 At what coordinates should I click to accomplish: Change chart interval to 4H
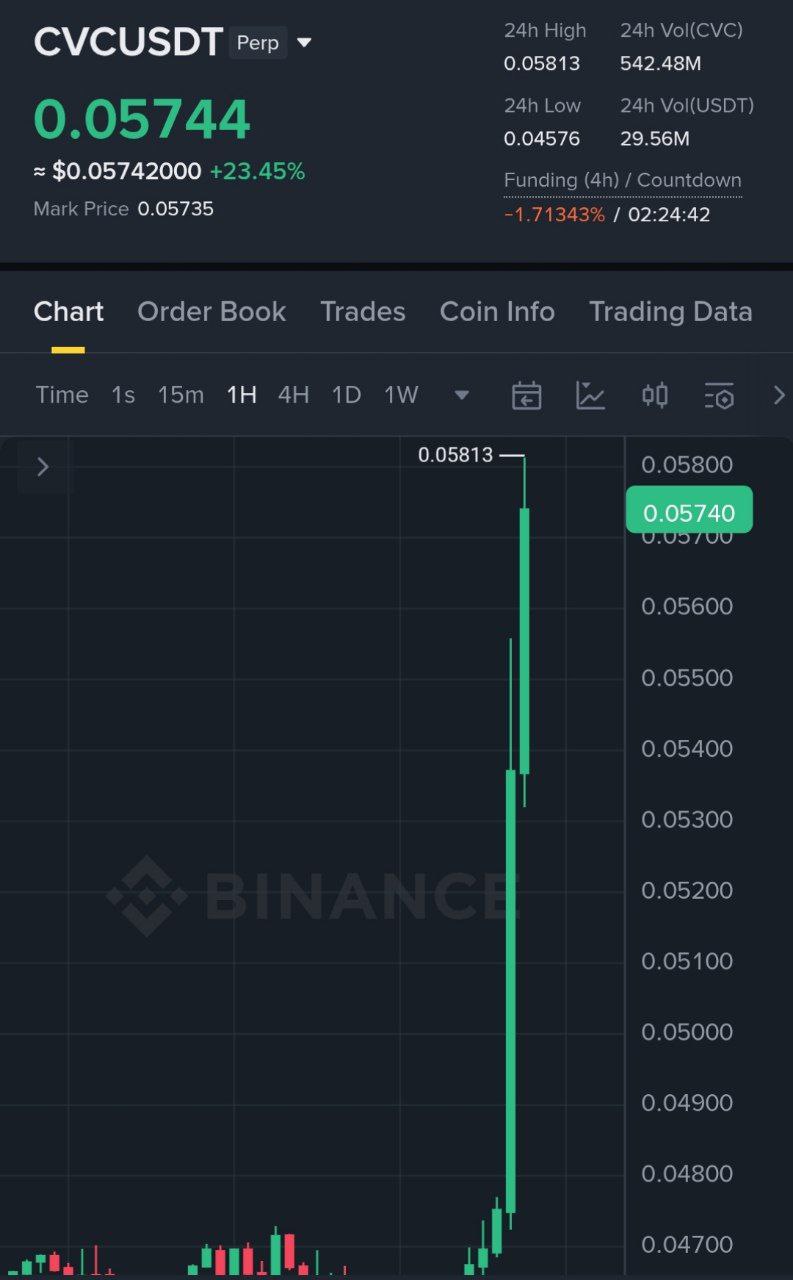tap(293, 395)
